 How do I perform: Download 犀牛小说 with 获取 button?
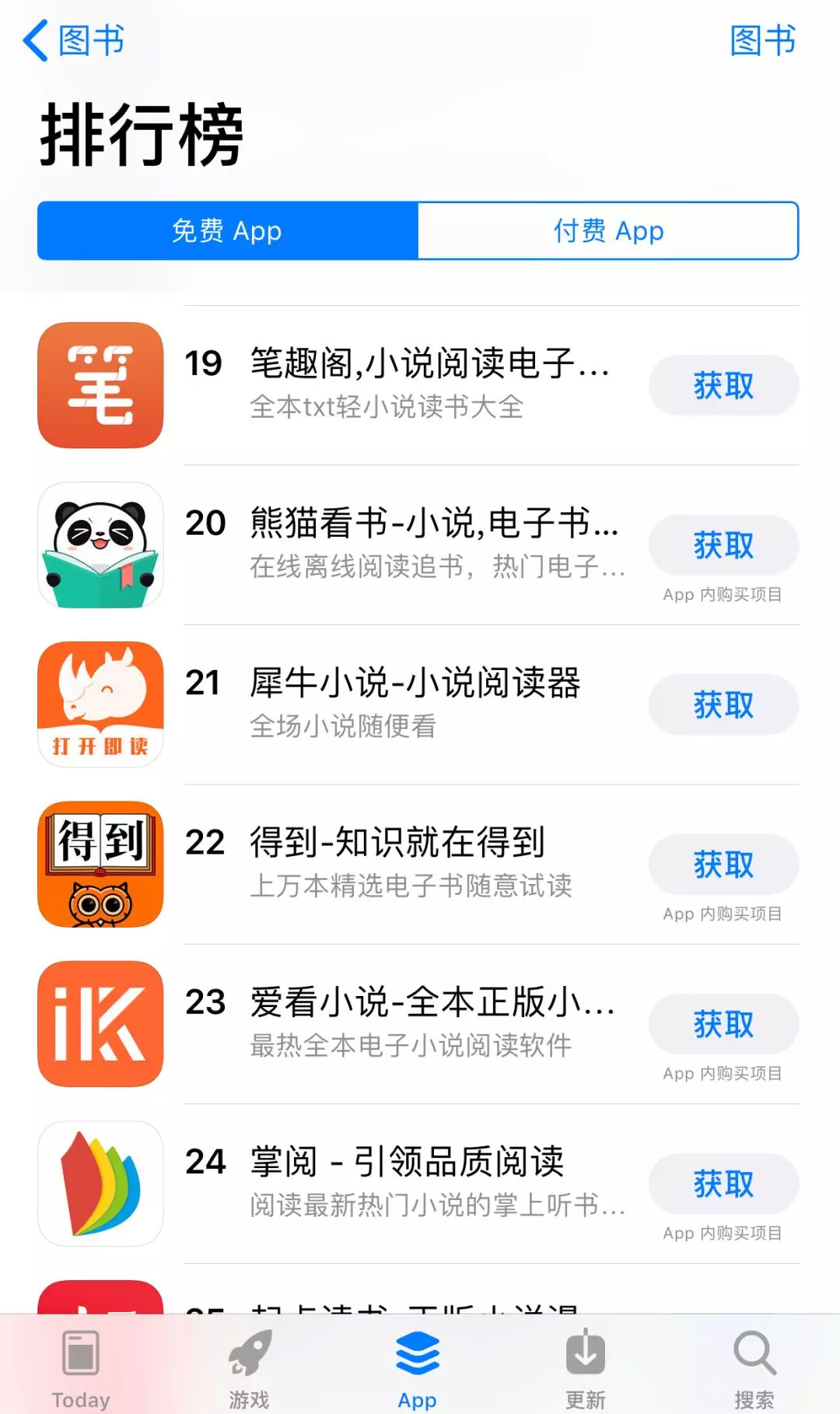point(723,705)
